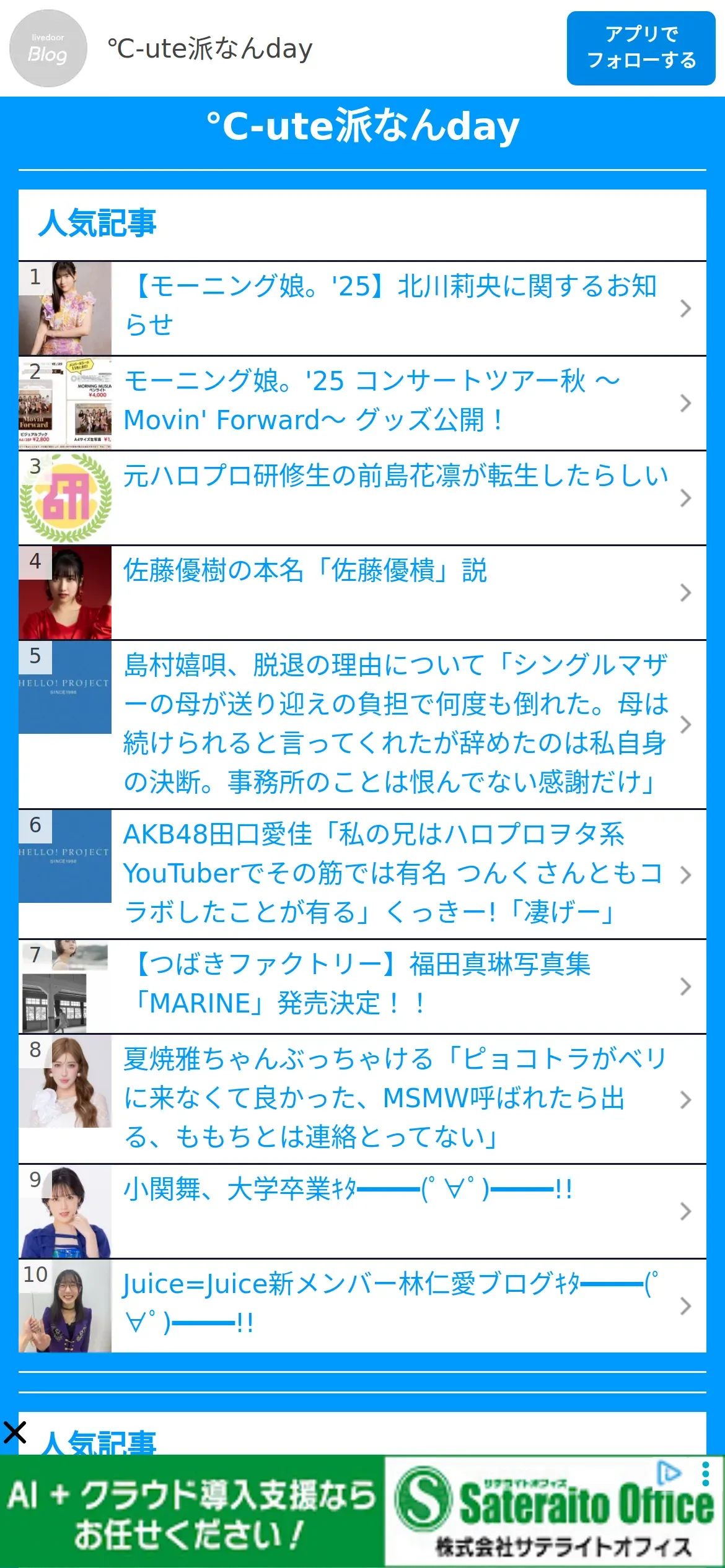Open 福田真琳写真集「MARINE」発売決定 article

click(362, 985)
